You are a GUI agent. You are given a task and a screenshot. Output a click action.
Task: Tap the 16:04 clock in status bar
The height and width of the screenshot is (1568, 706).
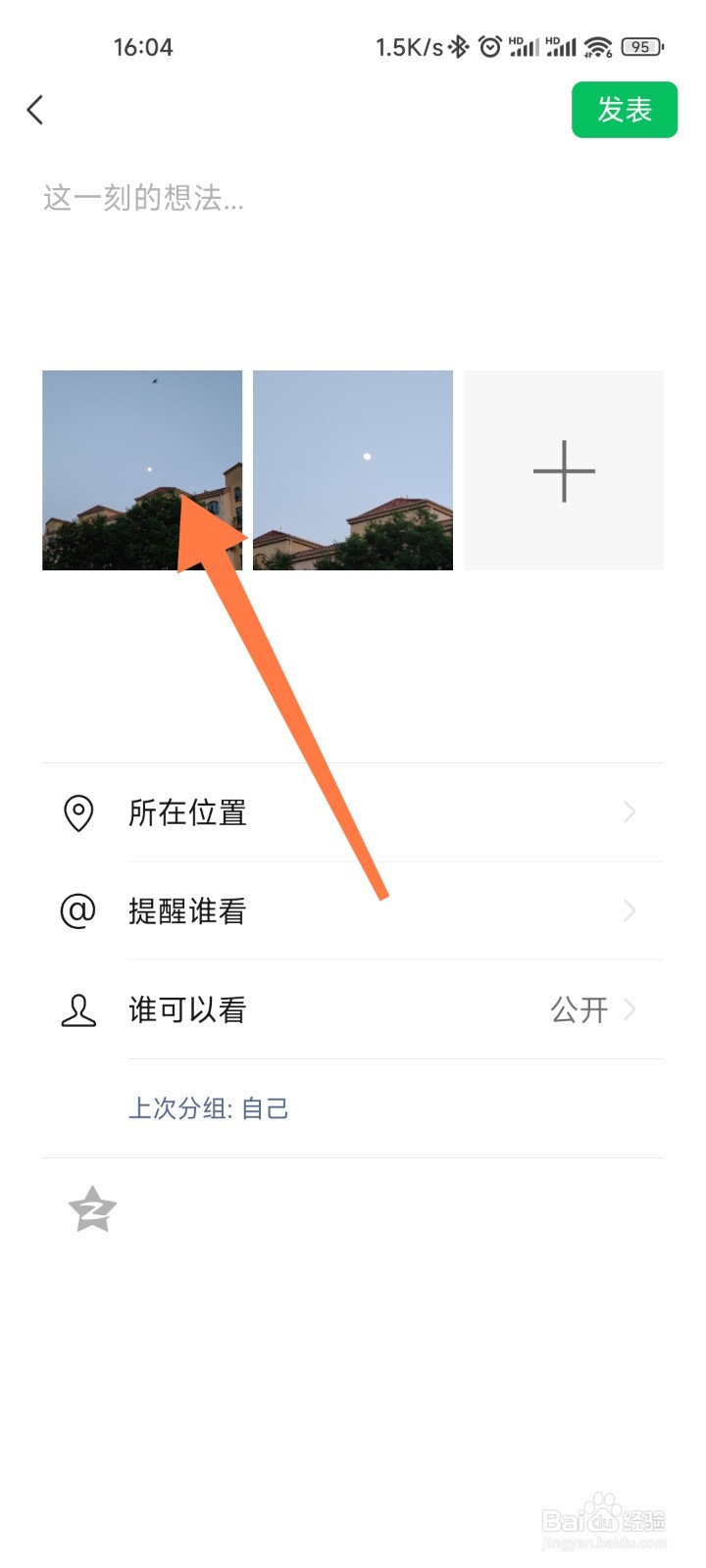pos(142,45)
